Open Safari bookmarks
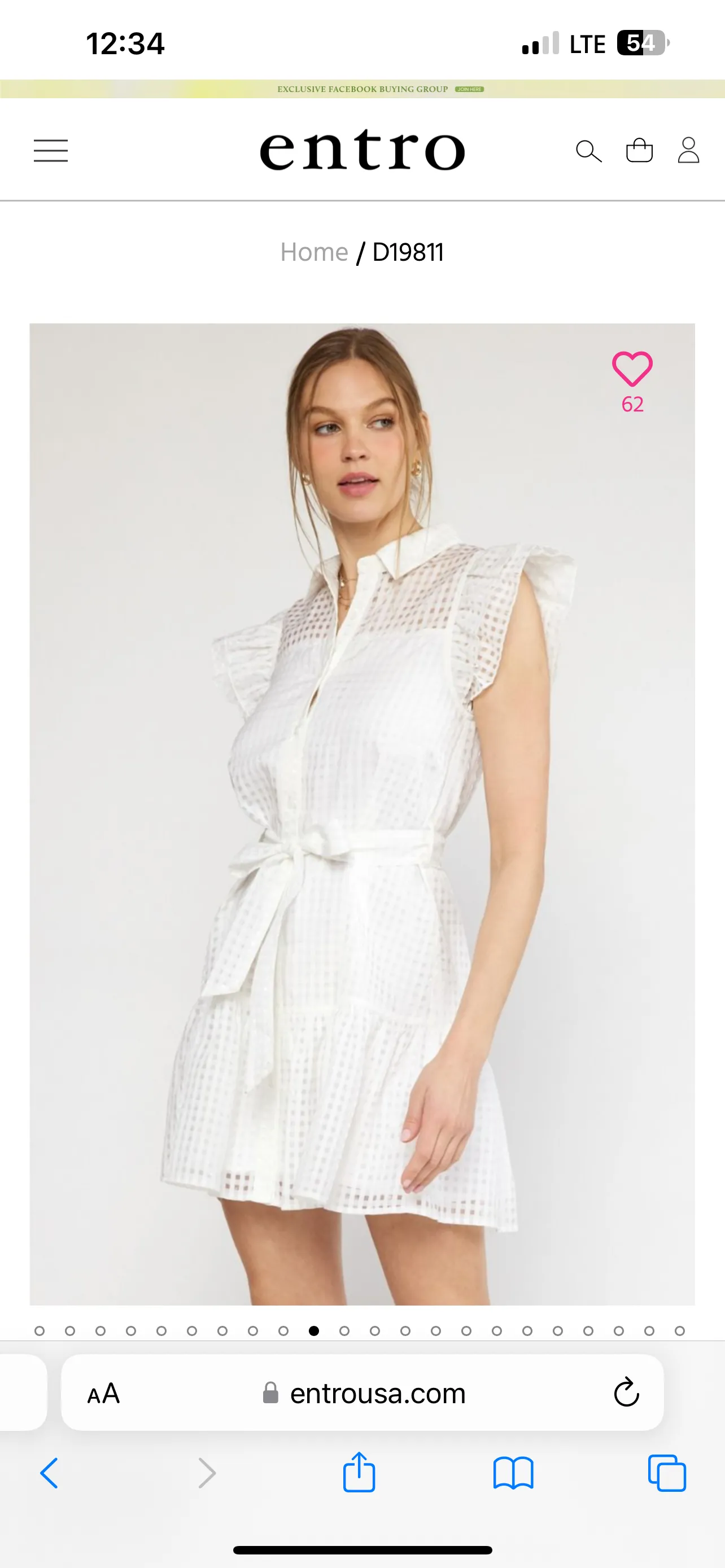 pyautogui.click(x=513, y=1474)
